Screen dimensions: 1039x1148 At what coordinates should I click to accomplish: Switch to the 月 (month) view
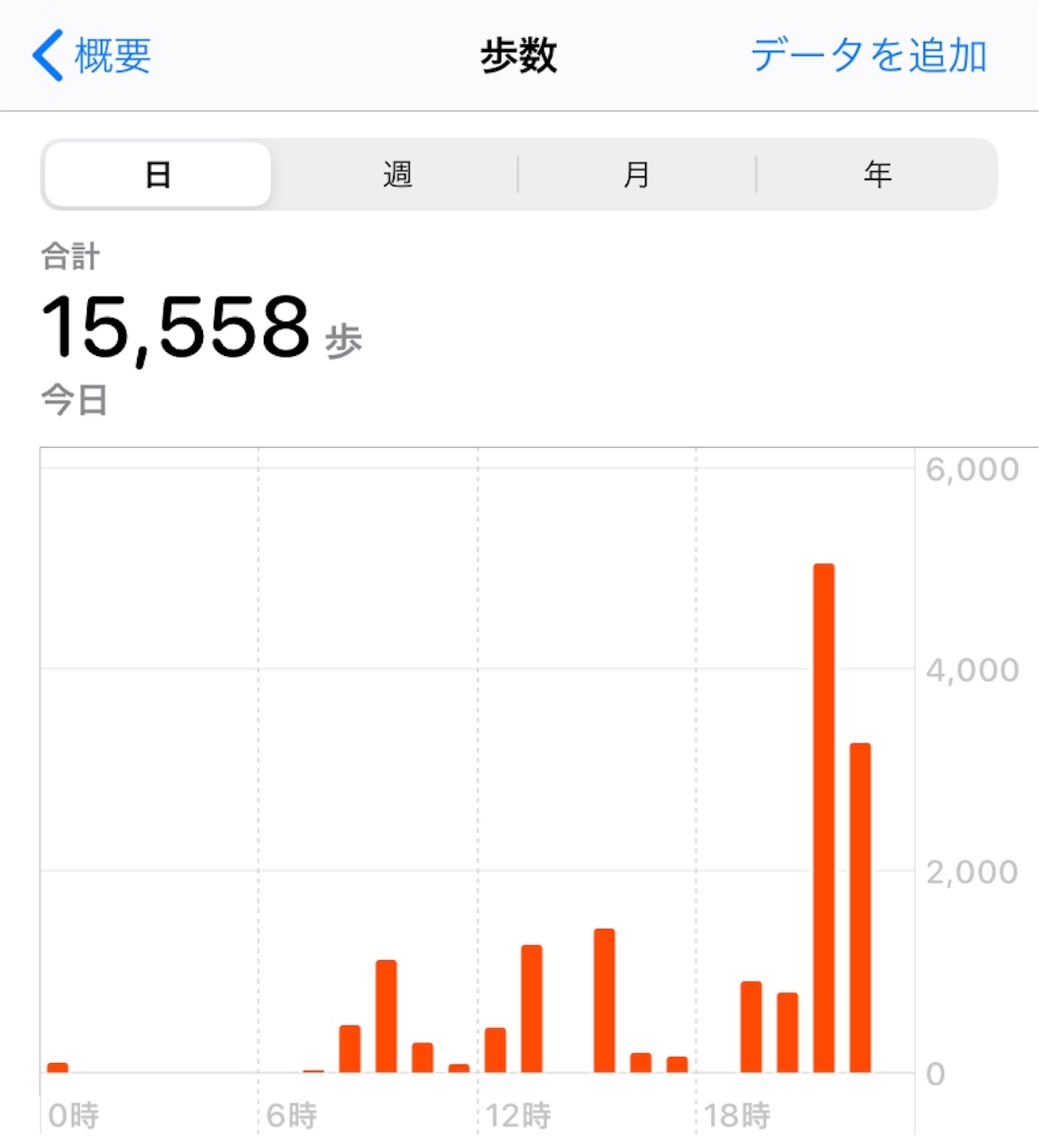637,173
